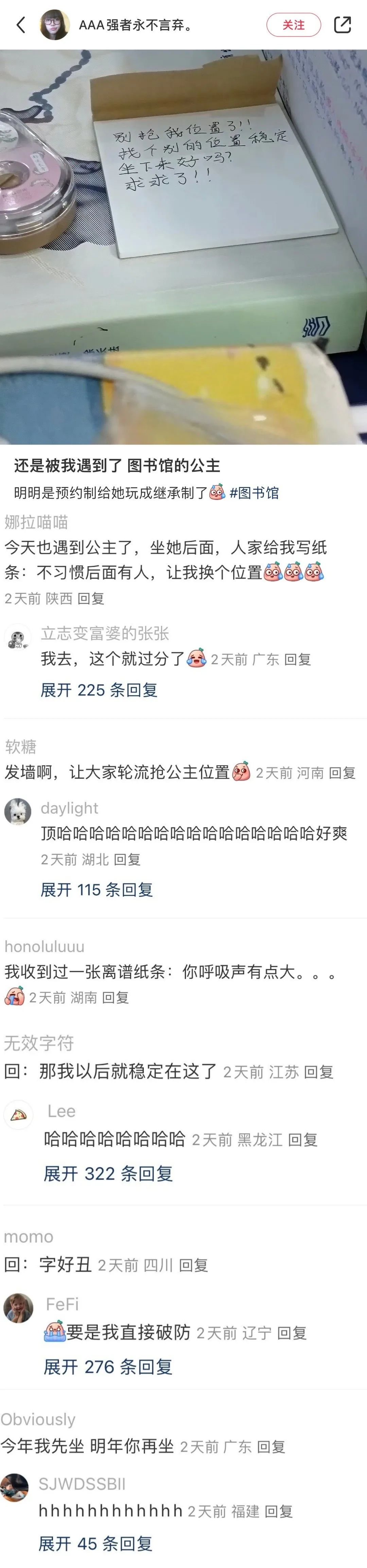Expand the 322 replies under Lee

(108, 1174)
